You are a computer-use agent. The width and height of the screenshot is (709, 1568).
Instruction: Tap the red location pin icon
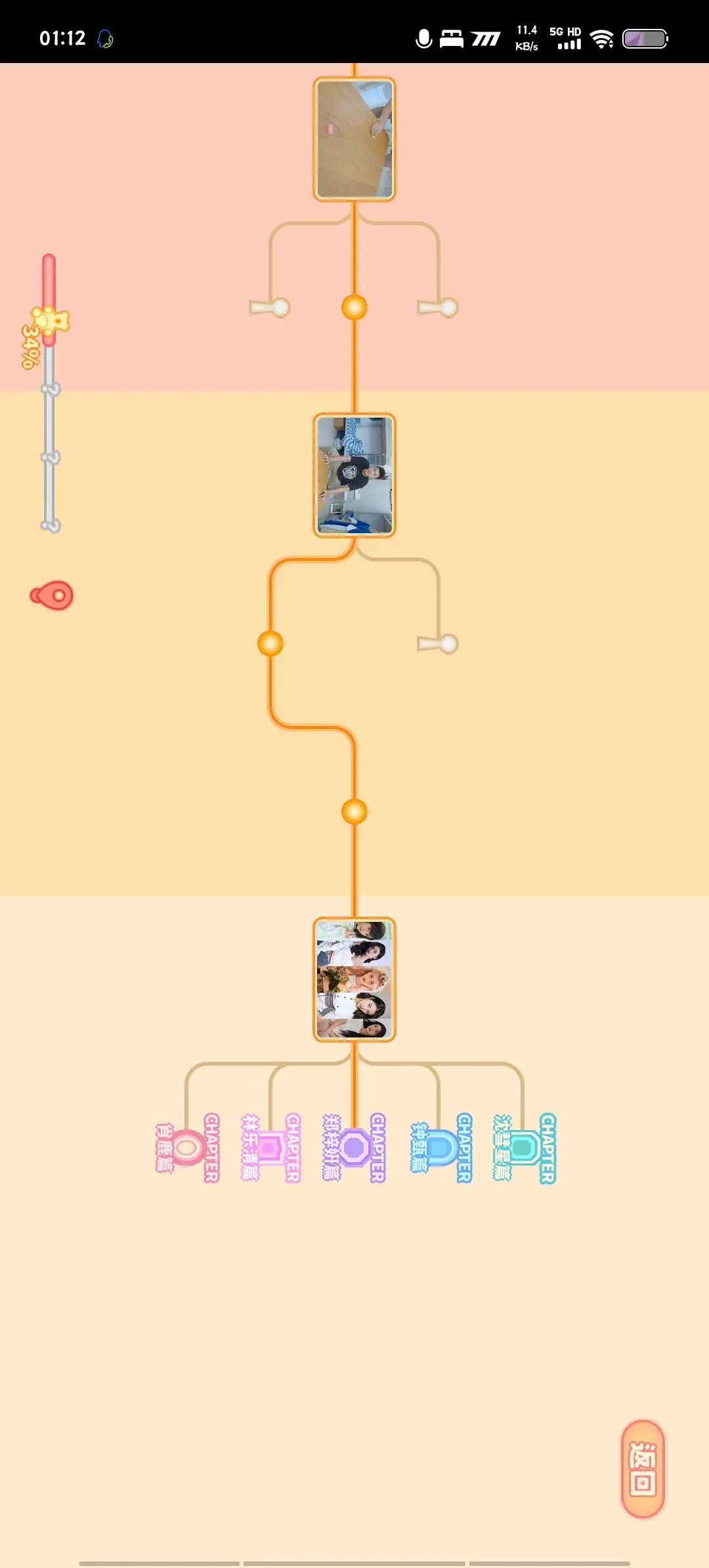point(53,596)
